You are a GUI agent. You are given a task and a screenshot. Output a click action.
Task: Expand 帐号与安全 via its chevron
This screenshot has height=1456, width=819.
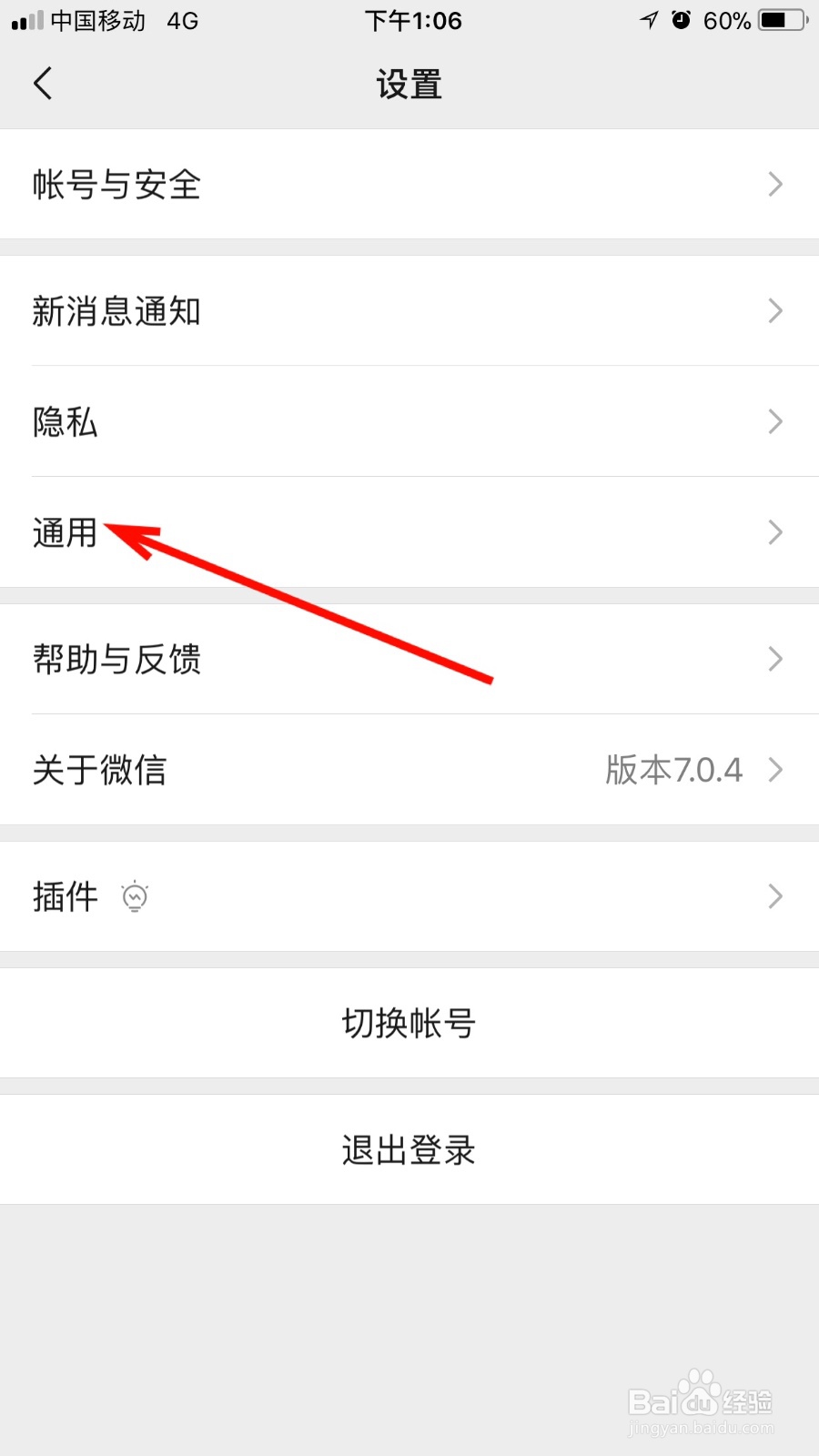pos(774,185)
